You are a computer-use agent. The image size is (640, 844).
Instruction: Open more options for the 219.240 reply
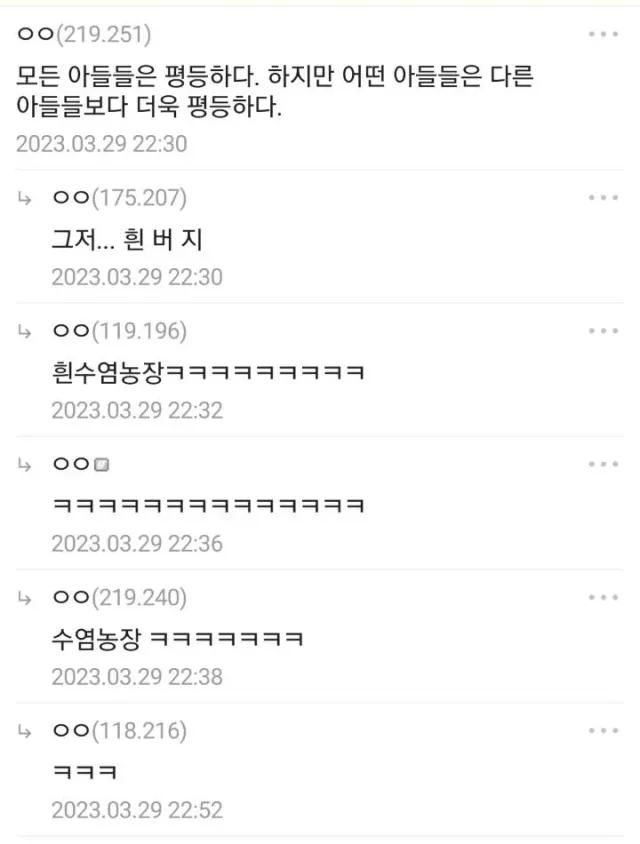coord(603,597)
